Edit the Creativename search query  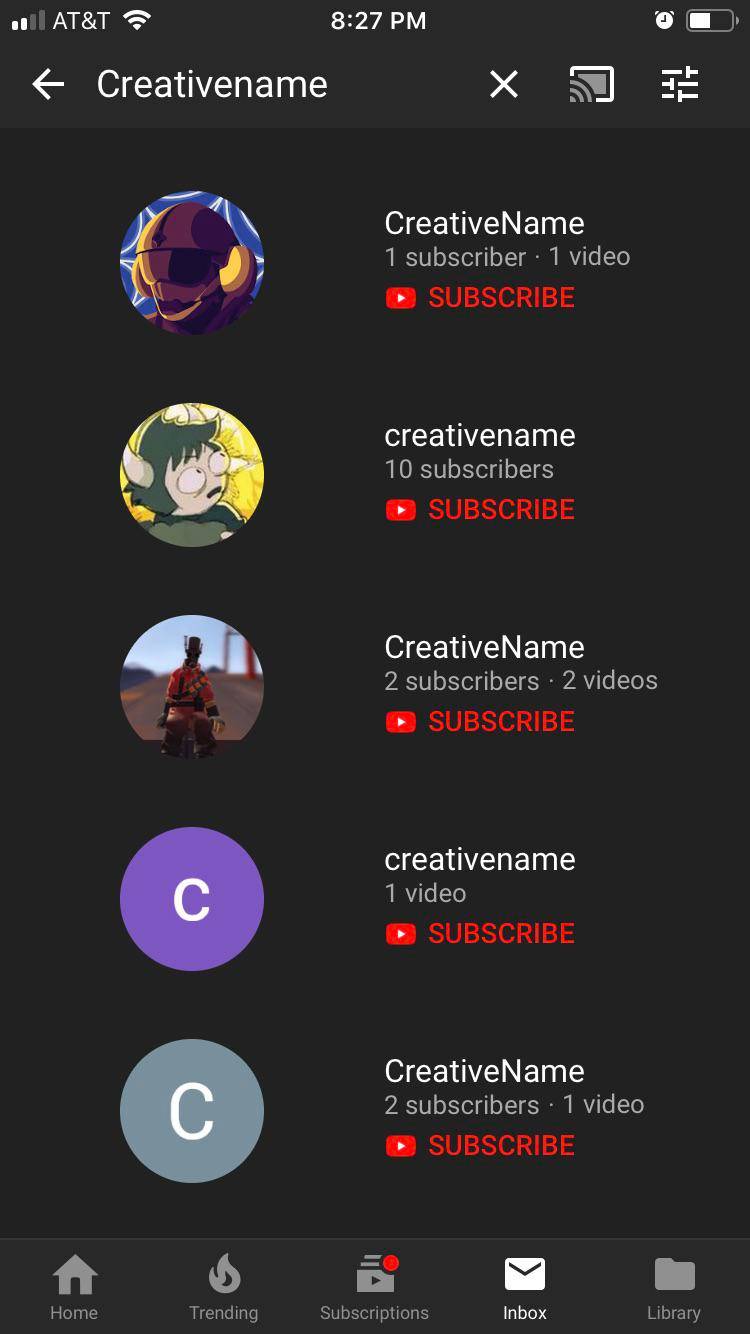pos(212,85)
